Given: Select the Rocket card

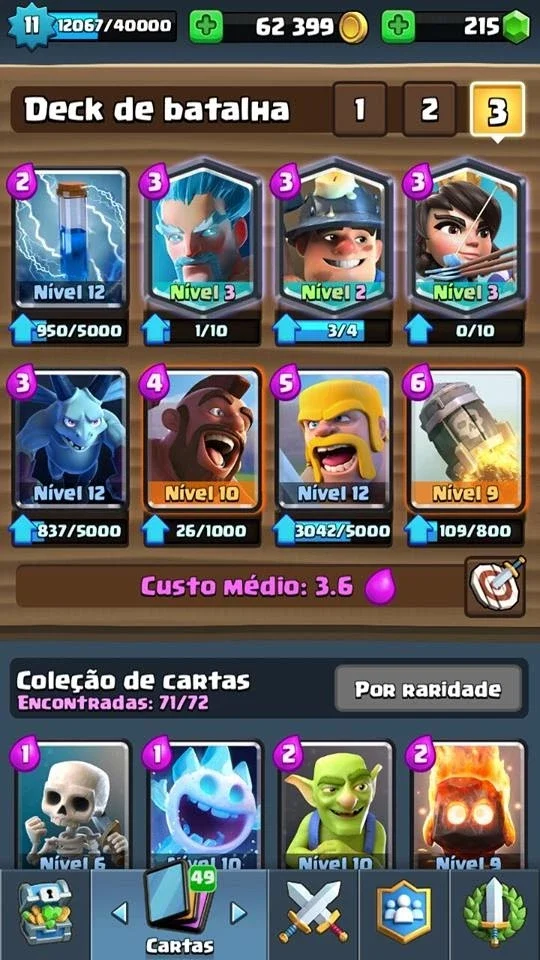Looking at the screenshot, I should click(x=467, y=438).
